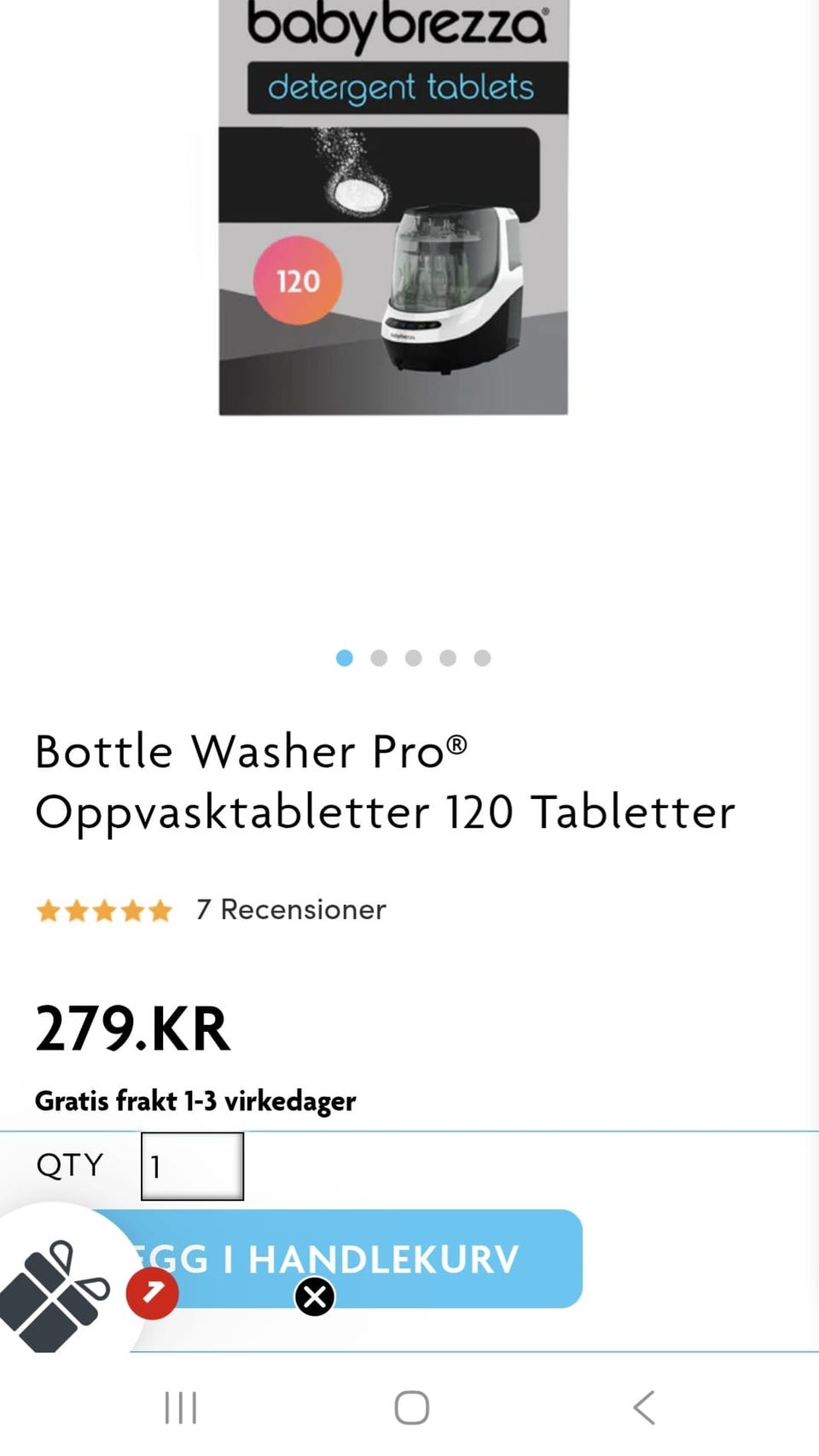Jump to the last product image dot

[x=482, y=658]
